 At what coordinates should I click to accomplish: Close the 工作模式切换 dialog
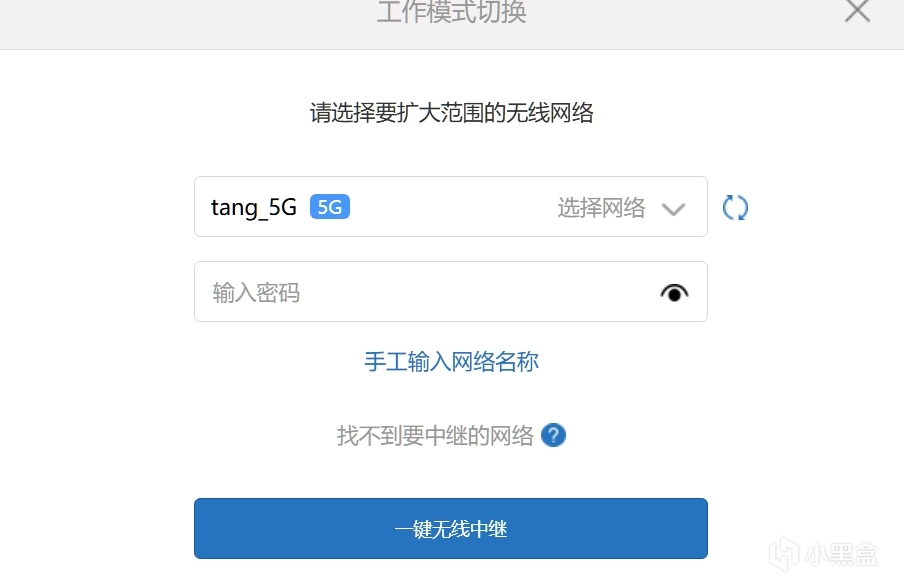[x=858, y=11]
